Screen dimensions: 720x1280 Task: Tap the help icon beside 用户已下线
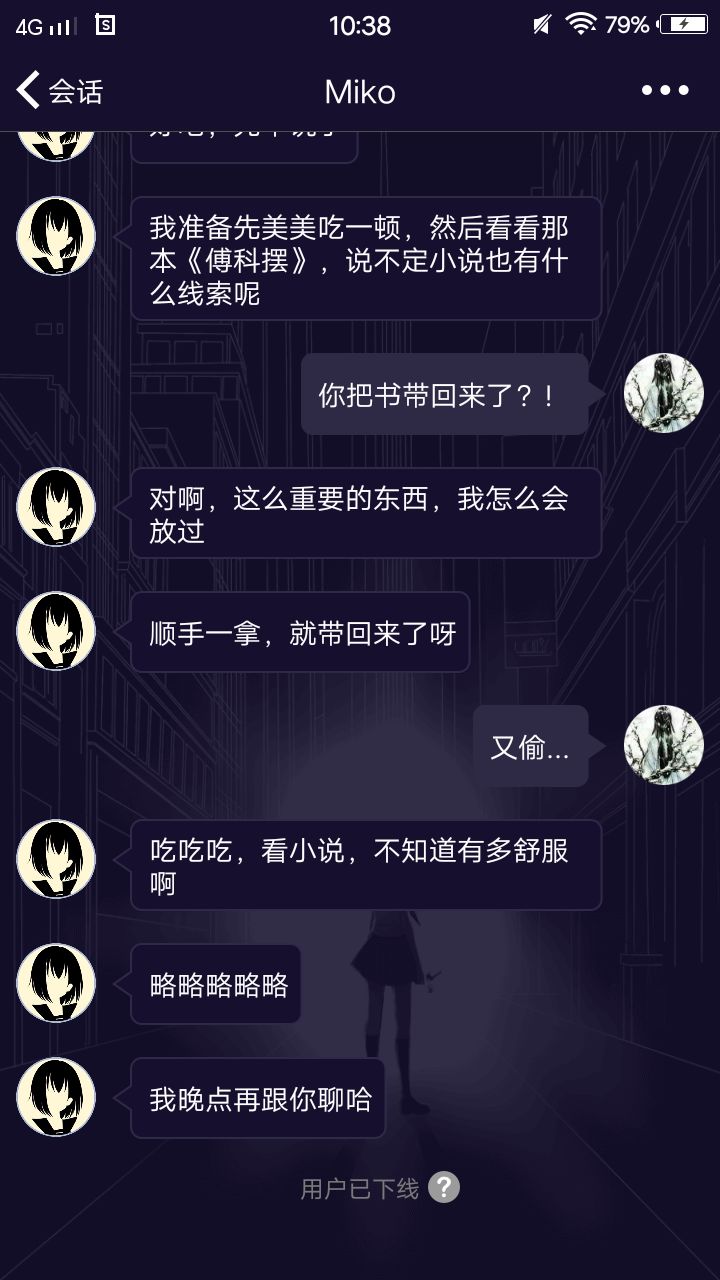click(x=444, y=1188)
